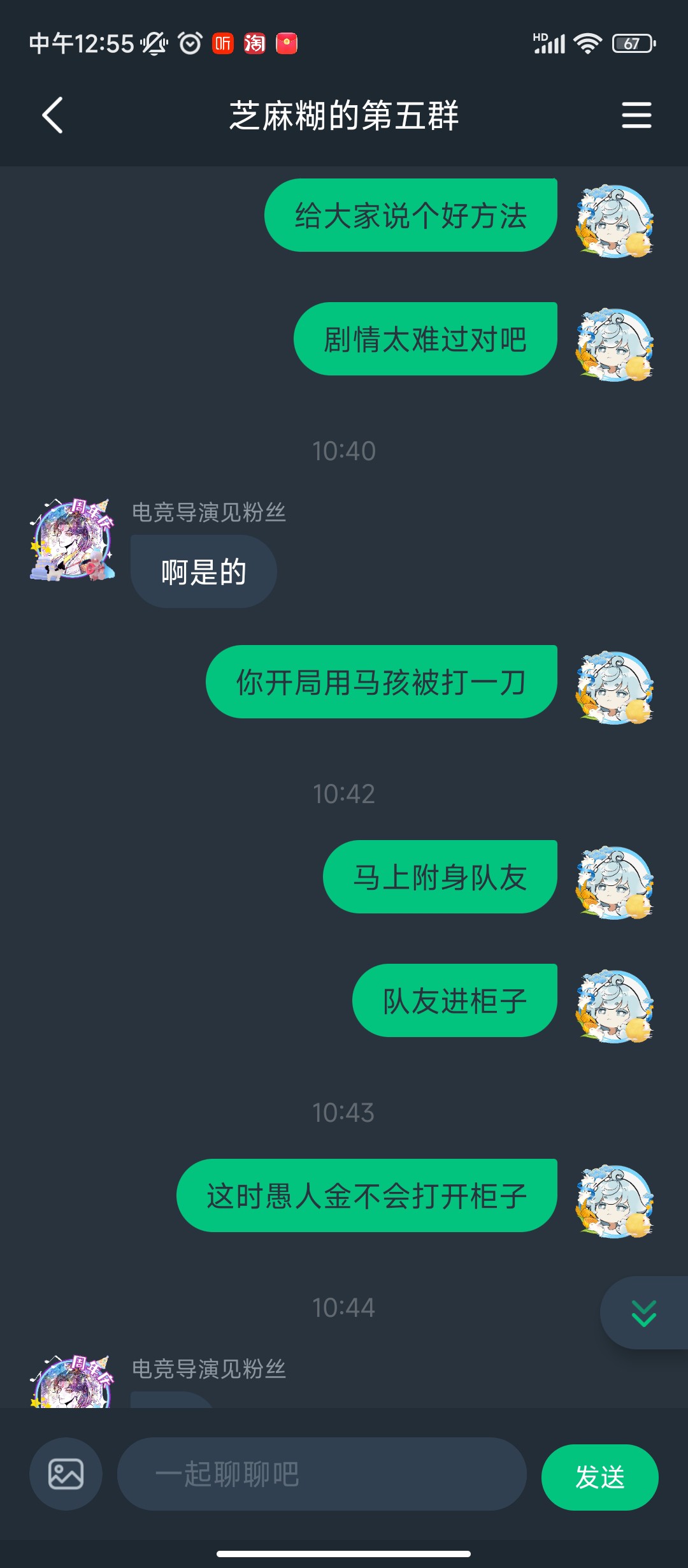Open avatar of 电竞导演见粉丝 beside 啊是的
Viewport: 688px width, 1568px height.
72,541
